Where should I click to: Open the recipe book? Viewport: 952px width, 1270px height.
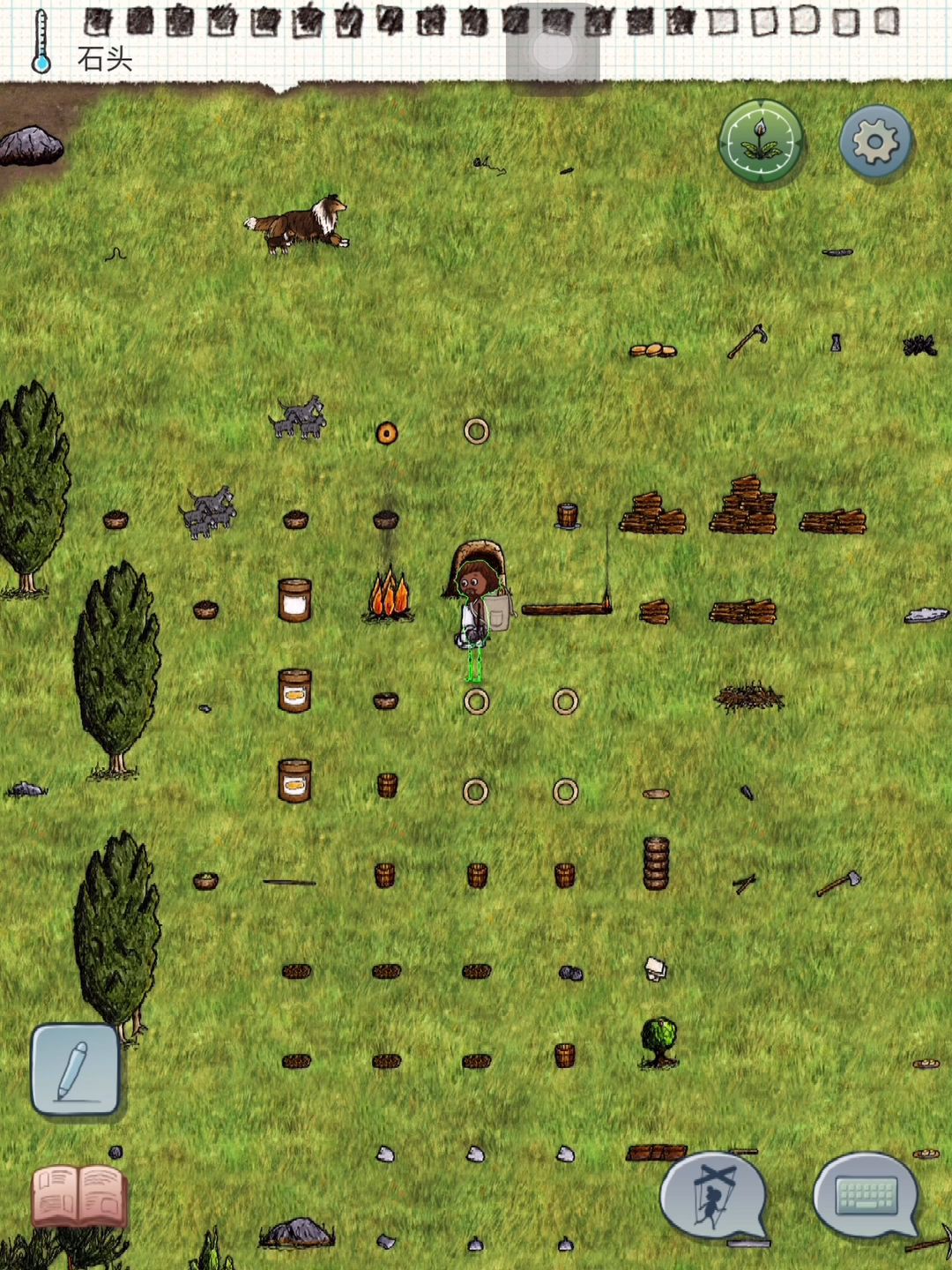pos(78,1195)
